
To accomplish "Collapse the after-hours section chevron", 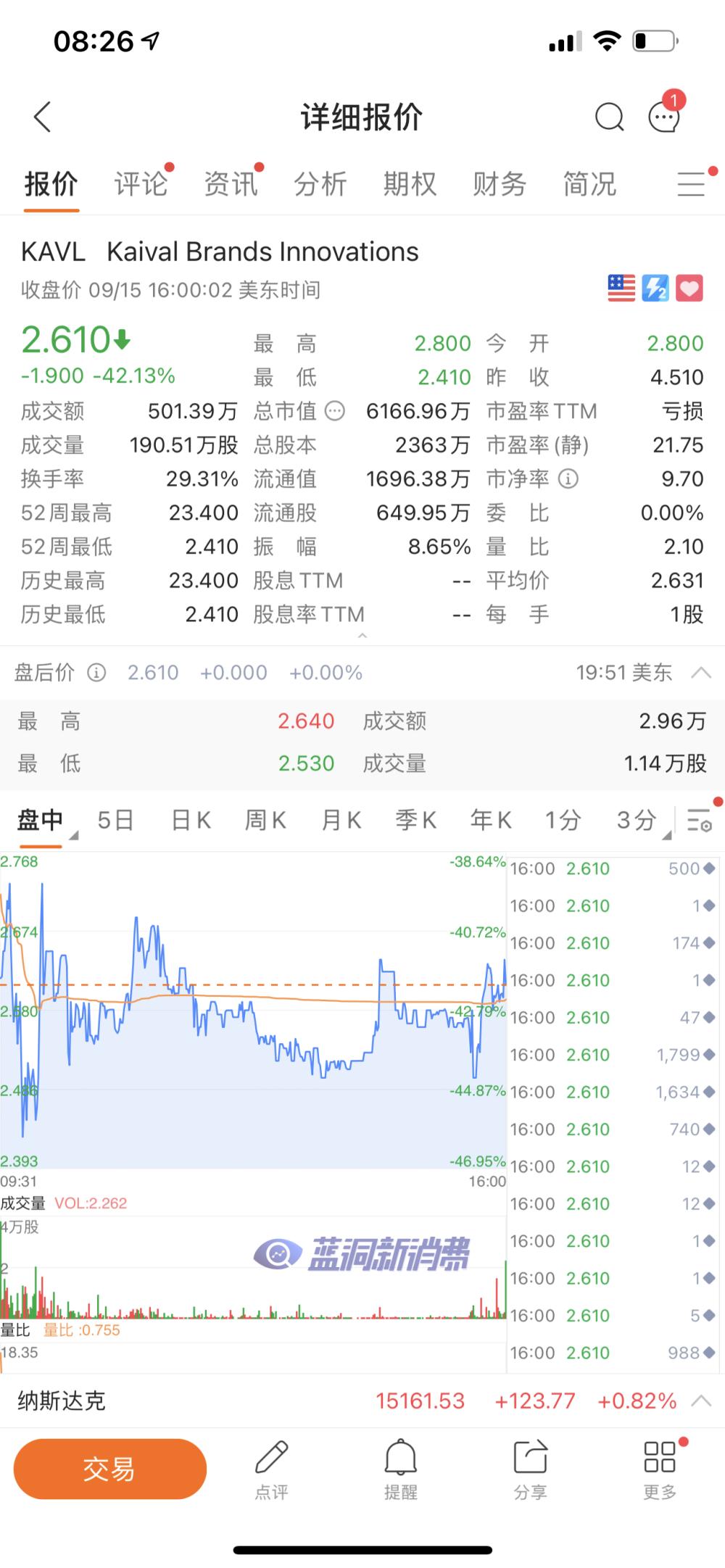I will click(x=700, y=672).
